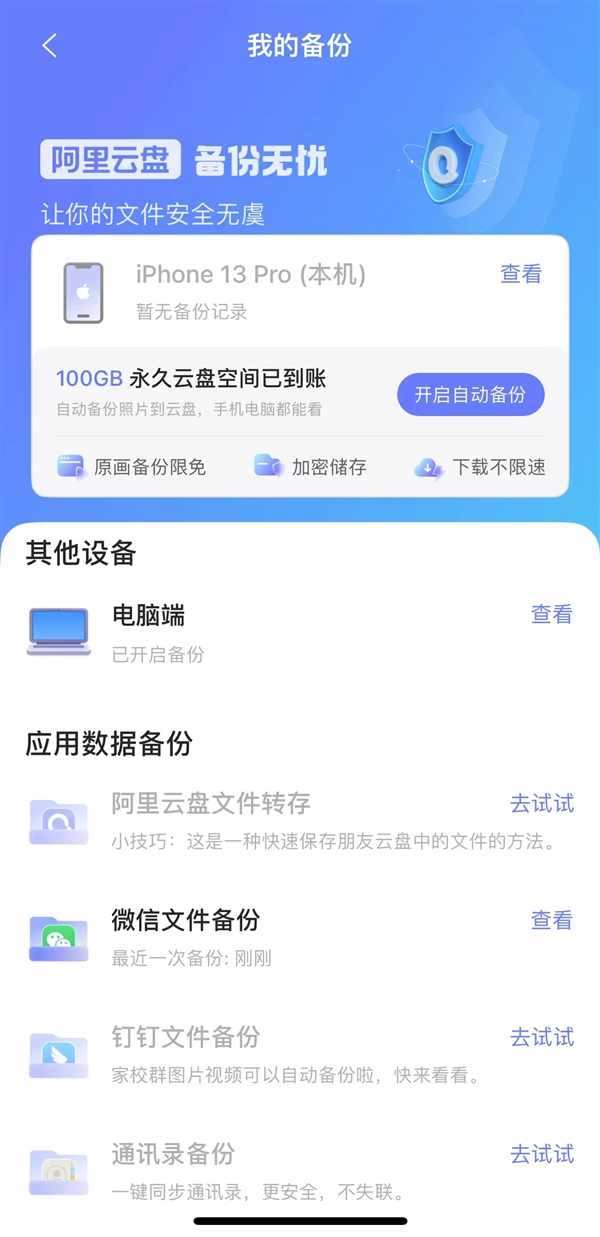This screenshot has width=600, height=1237.
Task: Try 阿里云盘文件转存 with 去试试
Action: coord(542,803)
